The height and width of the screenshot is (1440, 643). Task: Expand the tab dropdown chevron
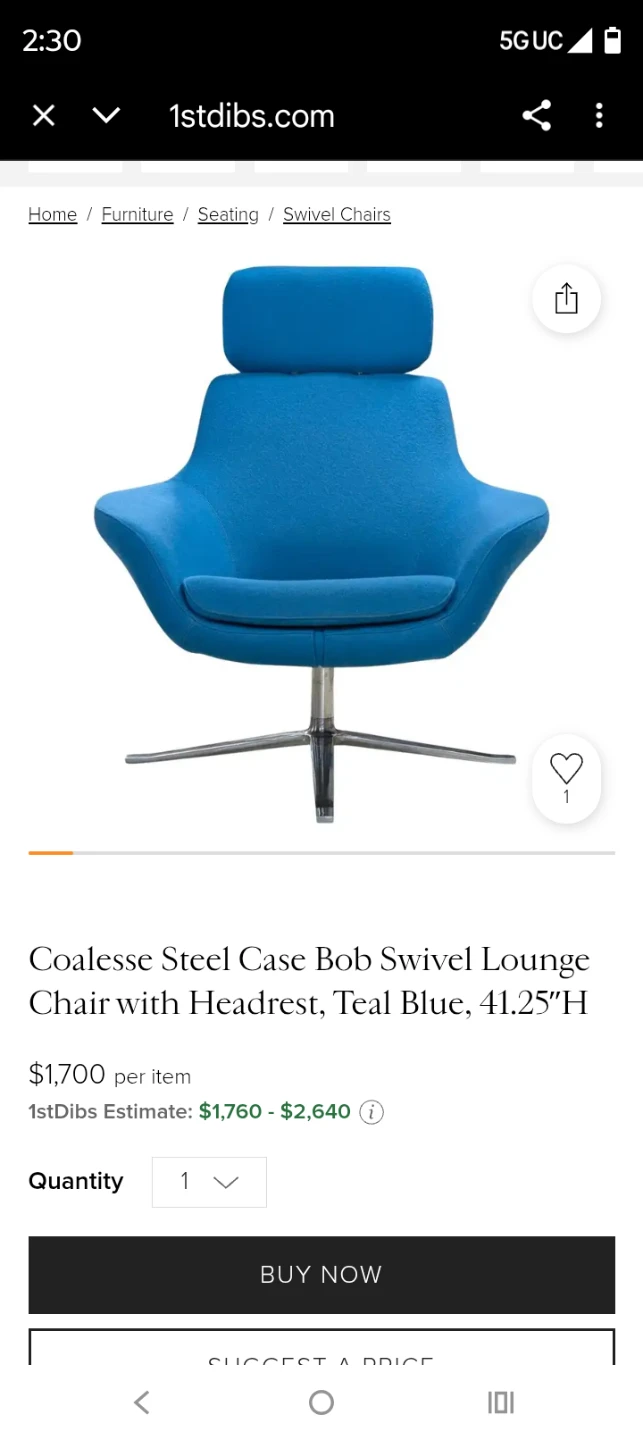coord(106,116)
